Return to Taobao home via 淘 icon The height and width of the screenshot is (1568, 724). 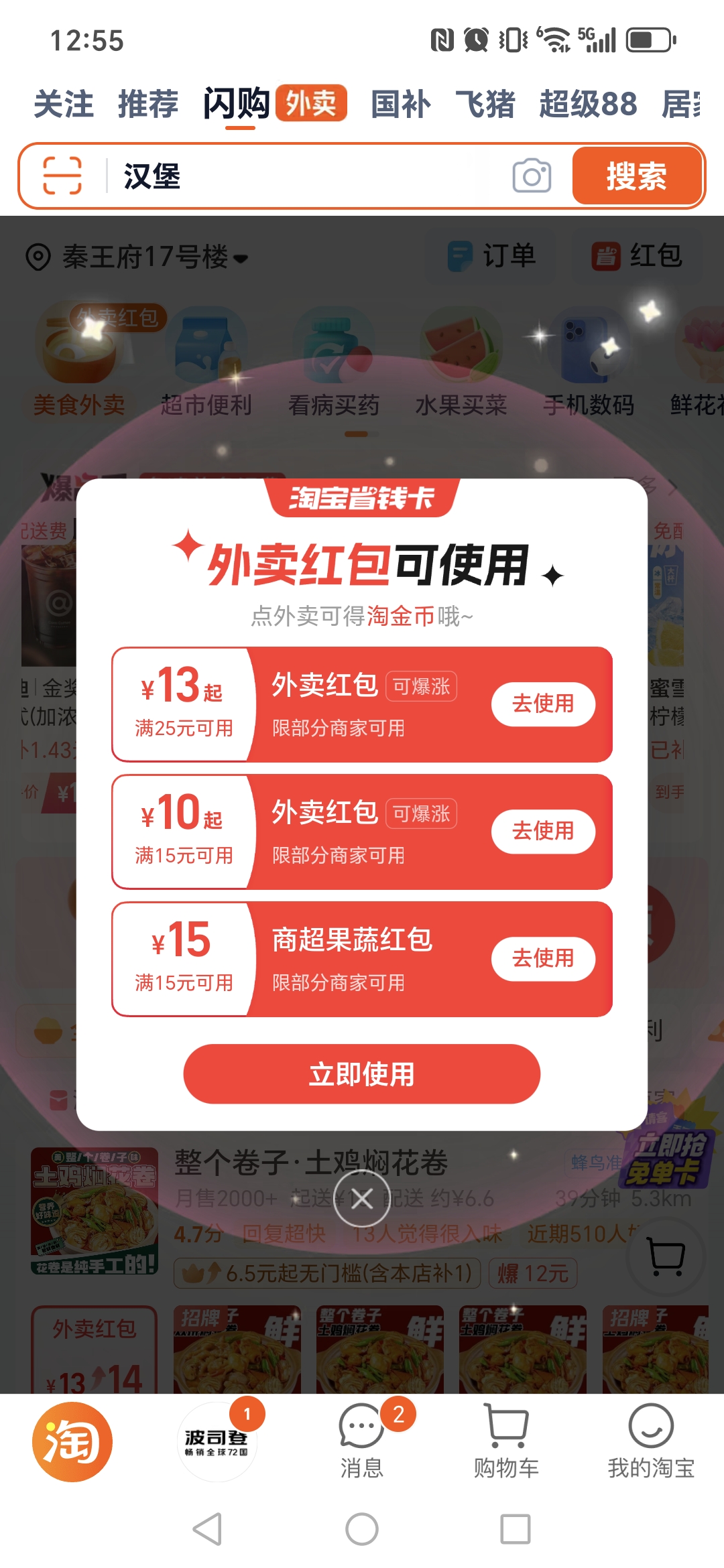tap(72, 1441)
